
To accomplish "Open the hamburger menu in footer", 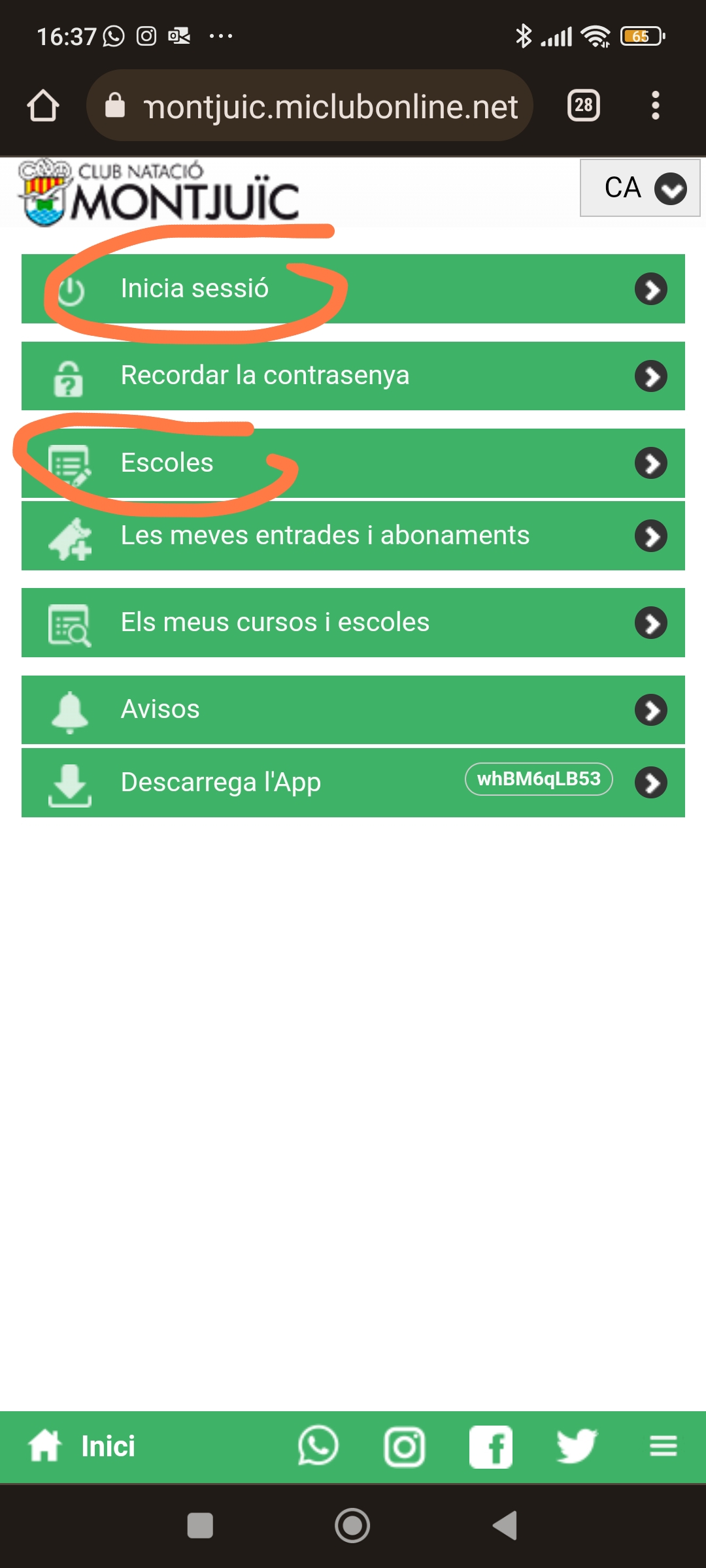I will 663,1446.
